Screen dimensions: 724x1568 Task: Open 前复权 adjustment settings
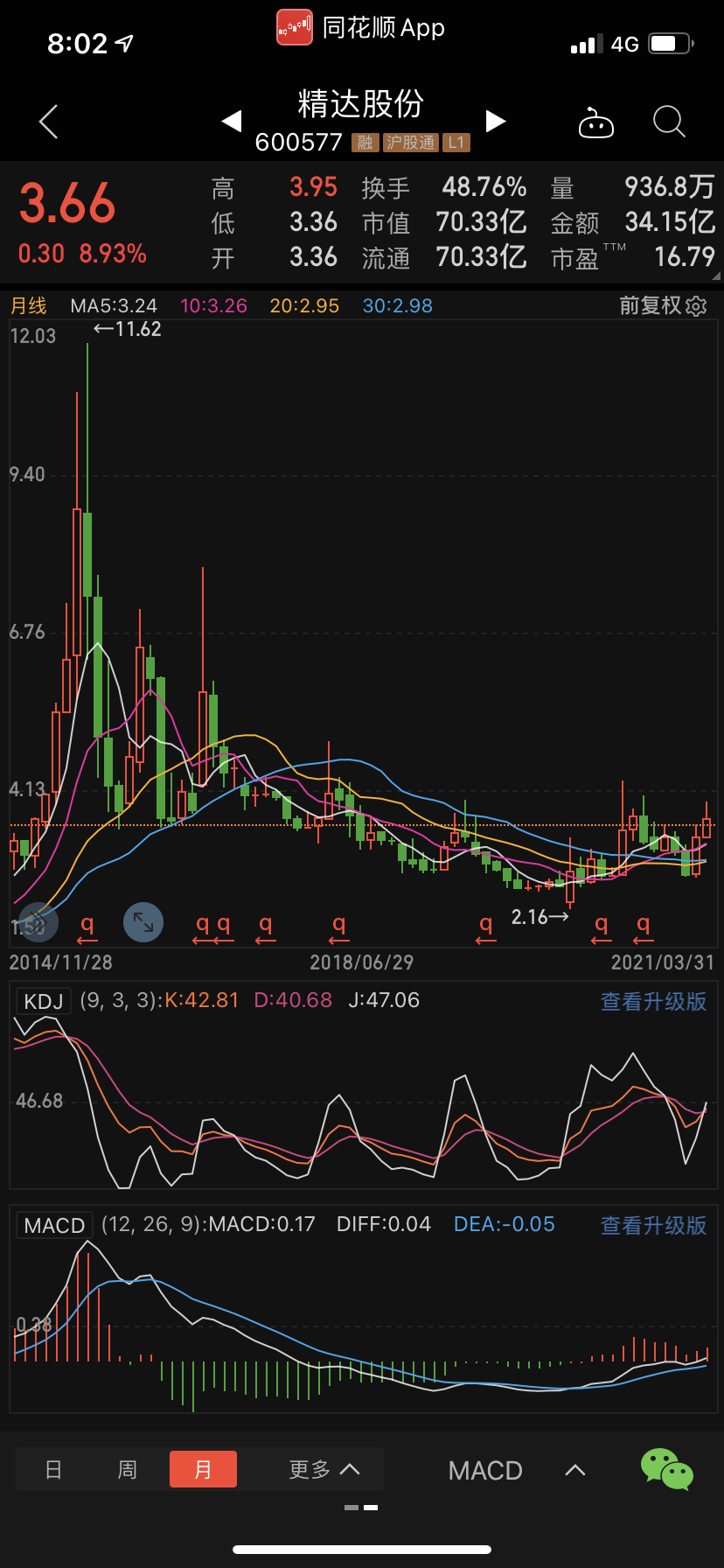tap(663, 305)
